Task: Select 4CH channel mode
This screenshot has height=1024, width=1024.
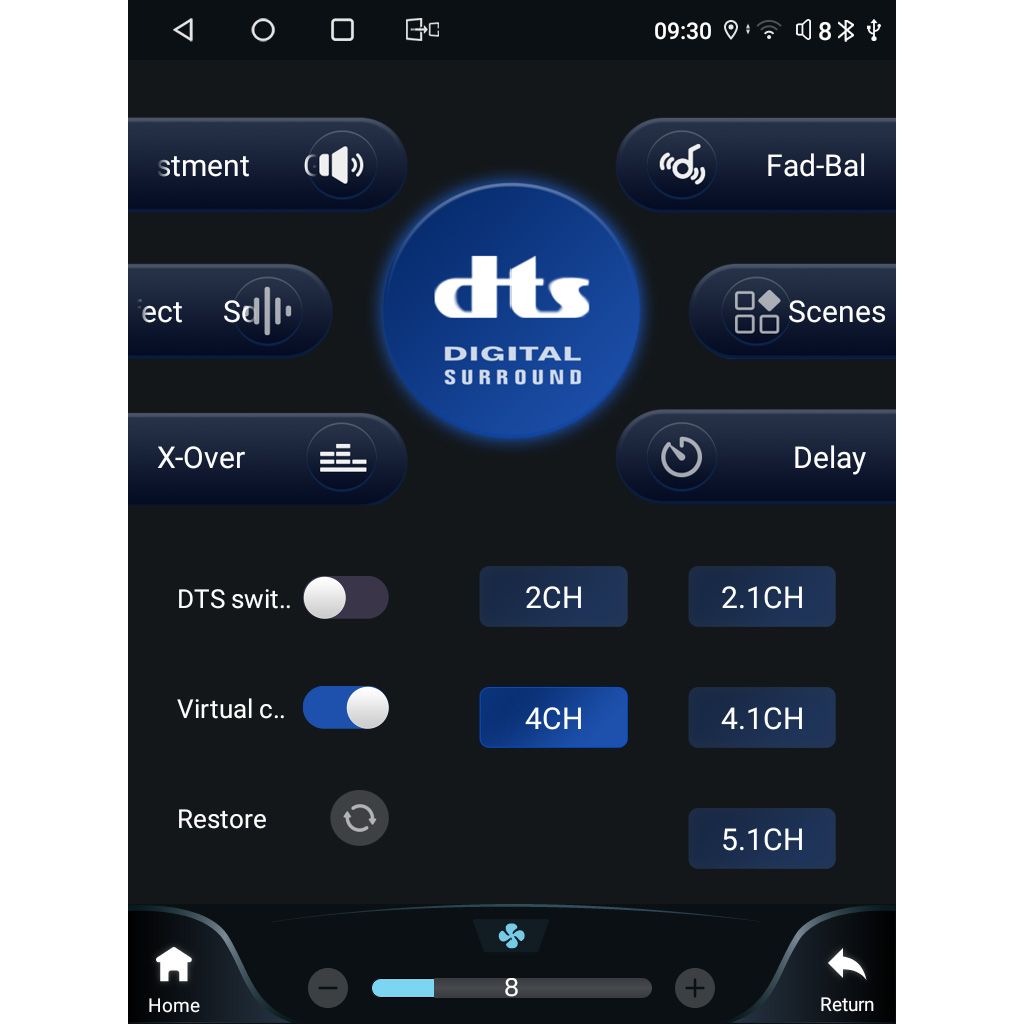Action: click(x=553, y=718)
